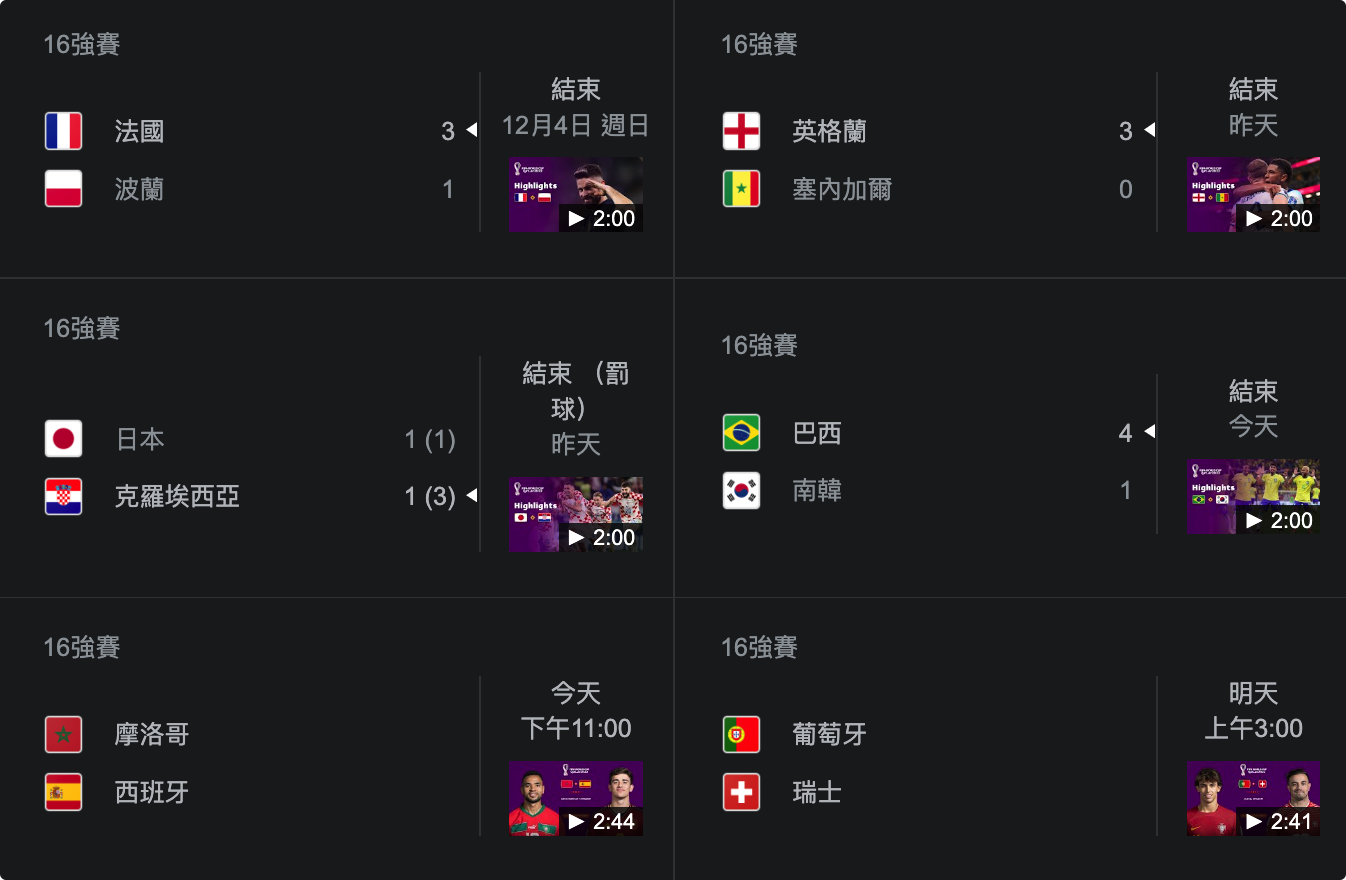Watch the Brazil vs South Korea highlights clip

click(1253, 496)
